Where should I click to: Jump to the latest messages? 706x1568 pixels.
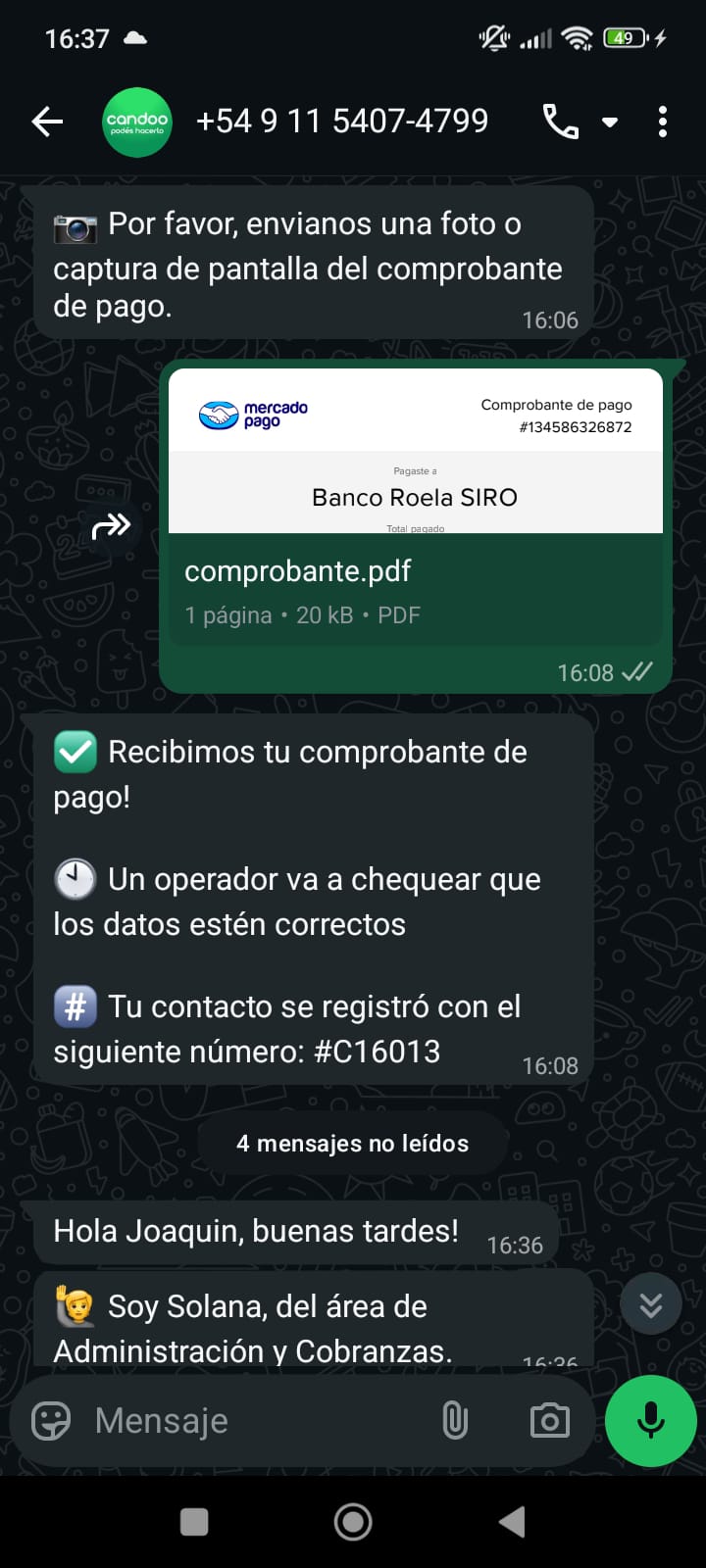point(651,1304)
